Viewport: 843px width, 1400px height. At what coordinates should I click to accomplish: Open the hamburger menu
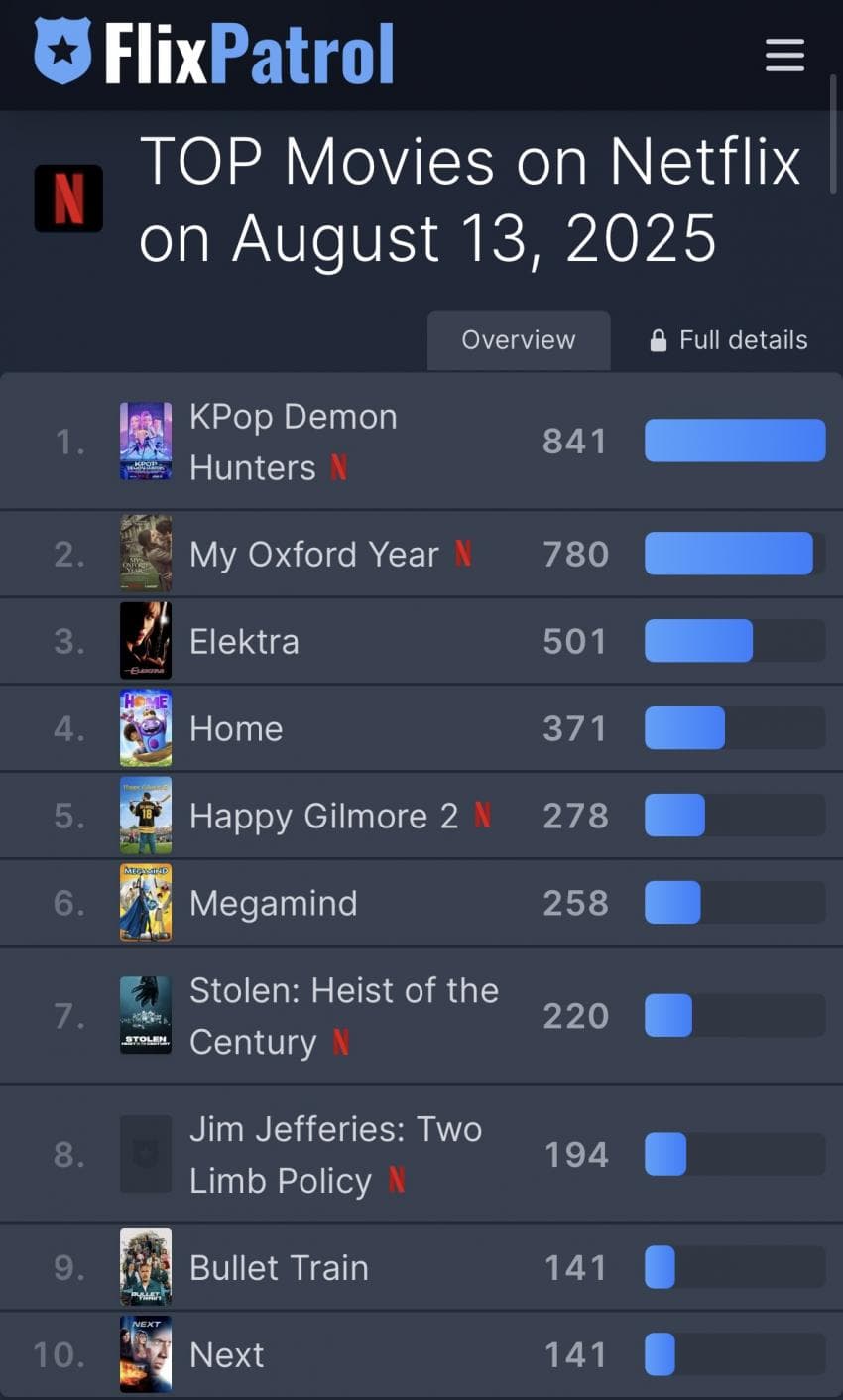coord(784,55)
